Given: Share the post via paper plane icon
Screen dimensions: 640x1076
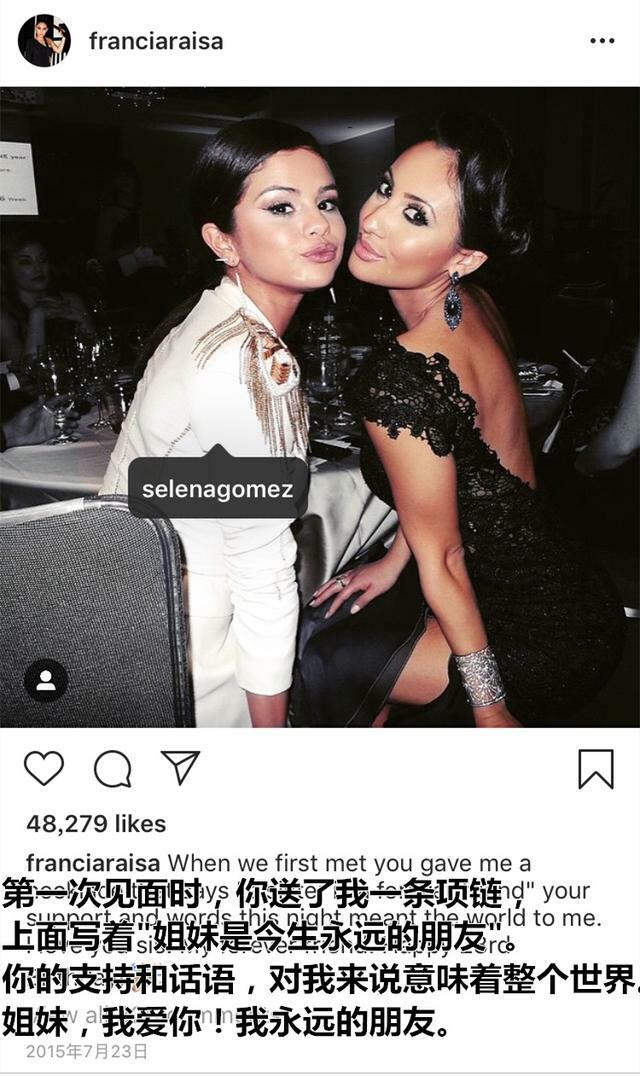Looking at the screenshot, I should click(181, 767).
